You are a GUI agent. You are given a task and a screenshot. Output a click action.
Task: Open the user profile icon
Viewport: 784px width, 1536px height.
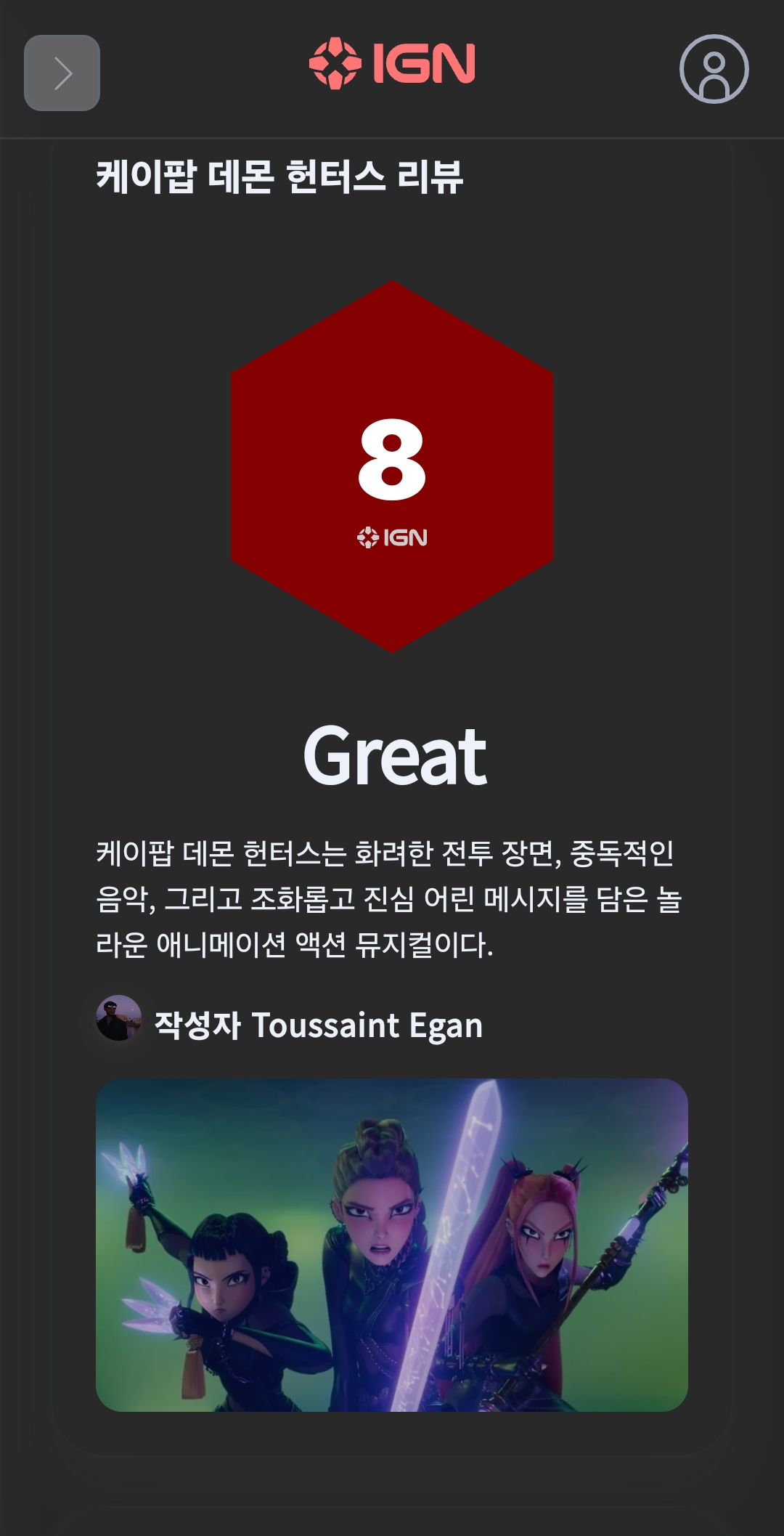714,69
